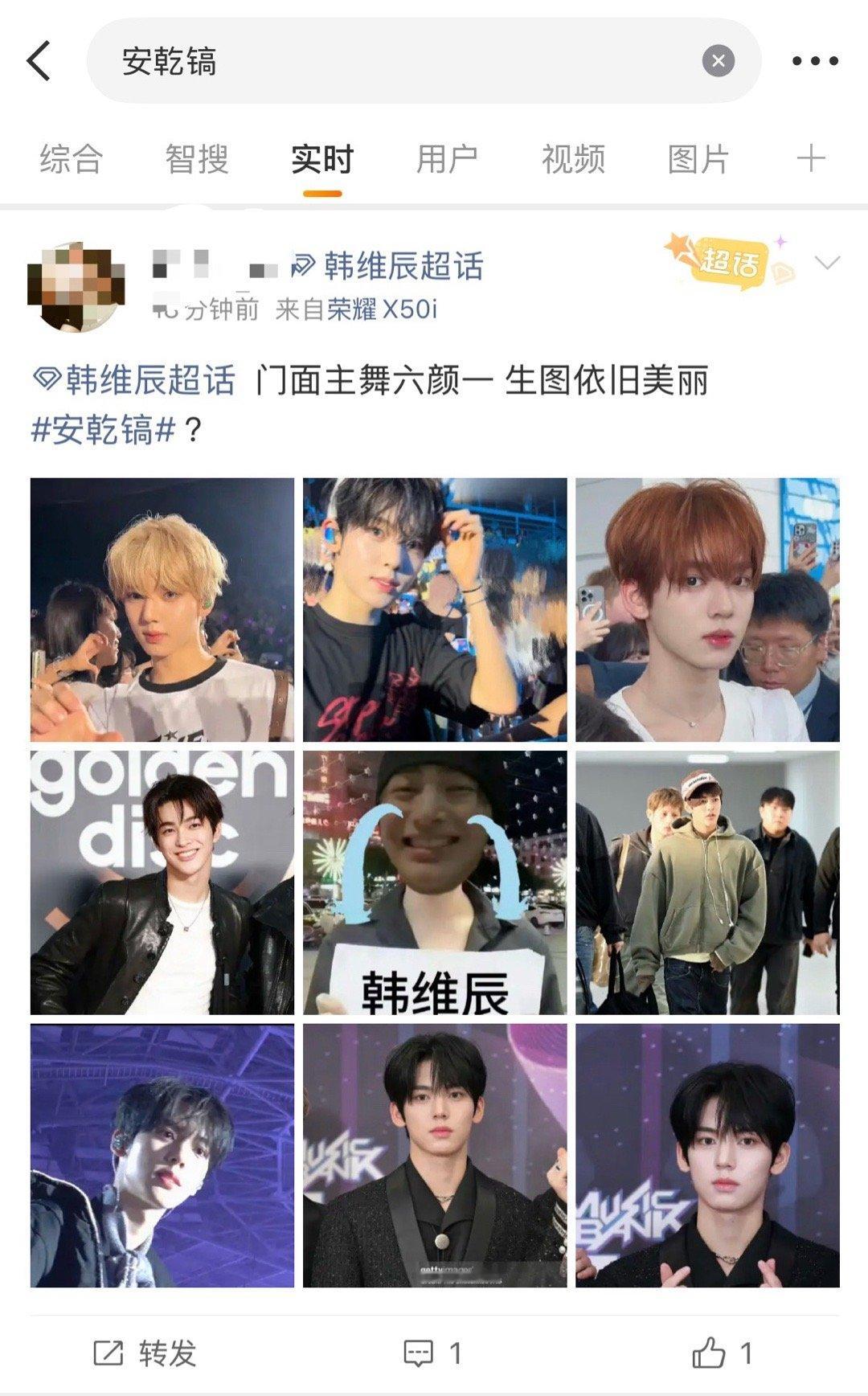Tap the 超话 badge on the post

click(x=719, y=261)
